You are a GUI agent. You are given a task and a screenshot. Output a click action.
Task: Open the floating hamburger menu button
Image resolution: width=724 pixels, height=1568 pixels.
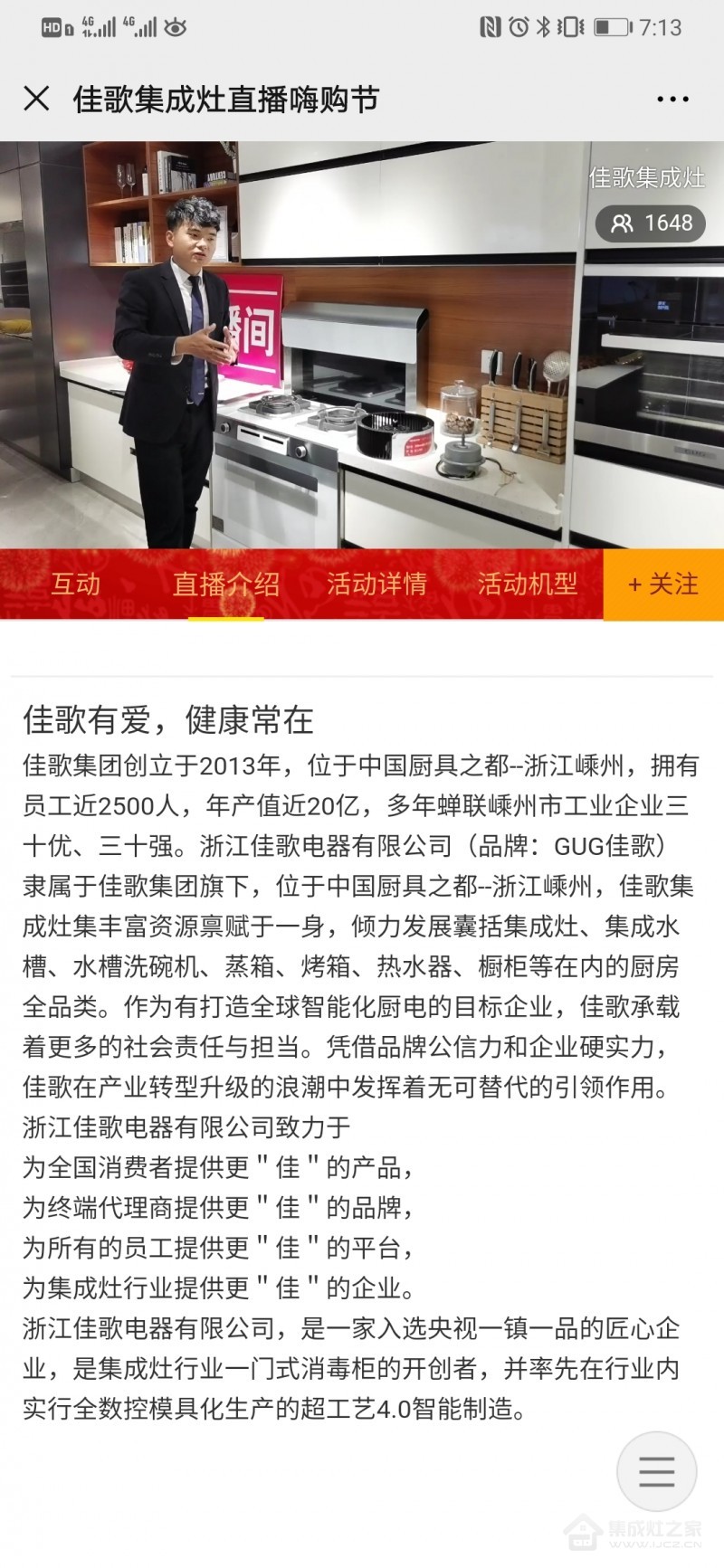pos(657,1472)
